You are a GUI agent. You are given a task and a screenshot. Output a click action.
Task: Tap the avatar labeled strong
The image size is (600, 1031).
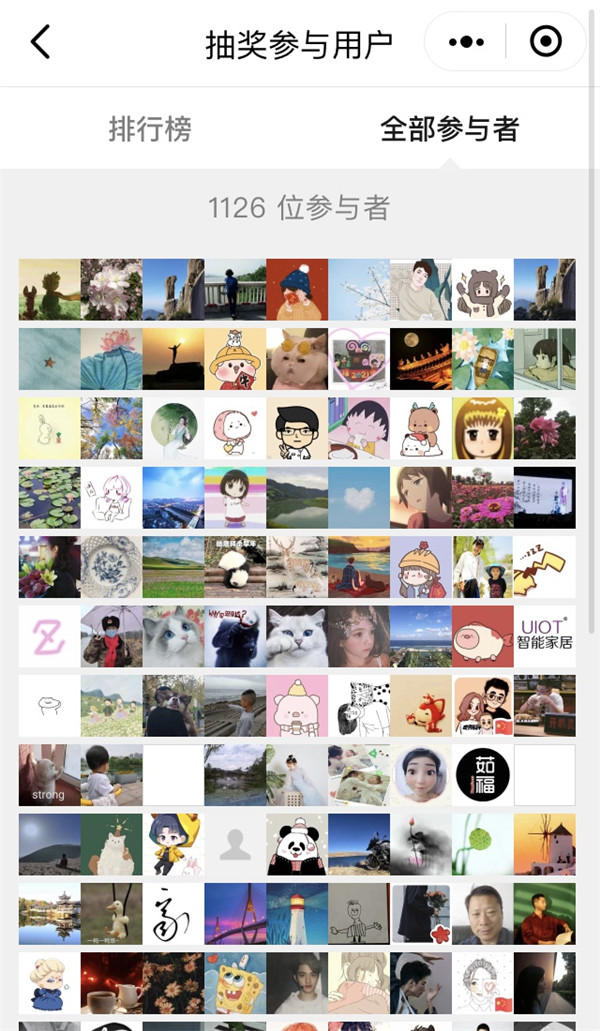pyautogui.click(x=49, y=775)
